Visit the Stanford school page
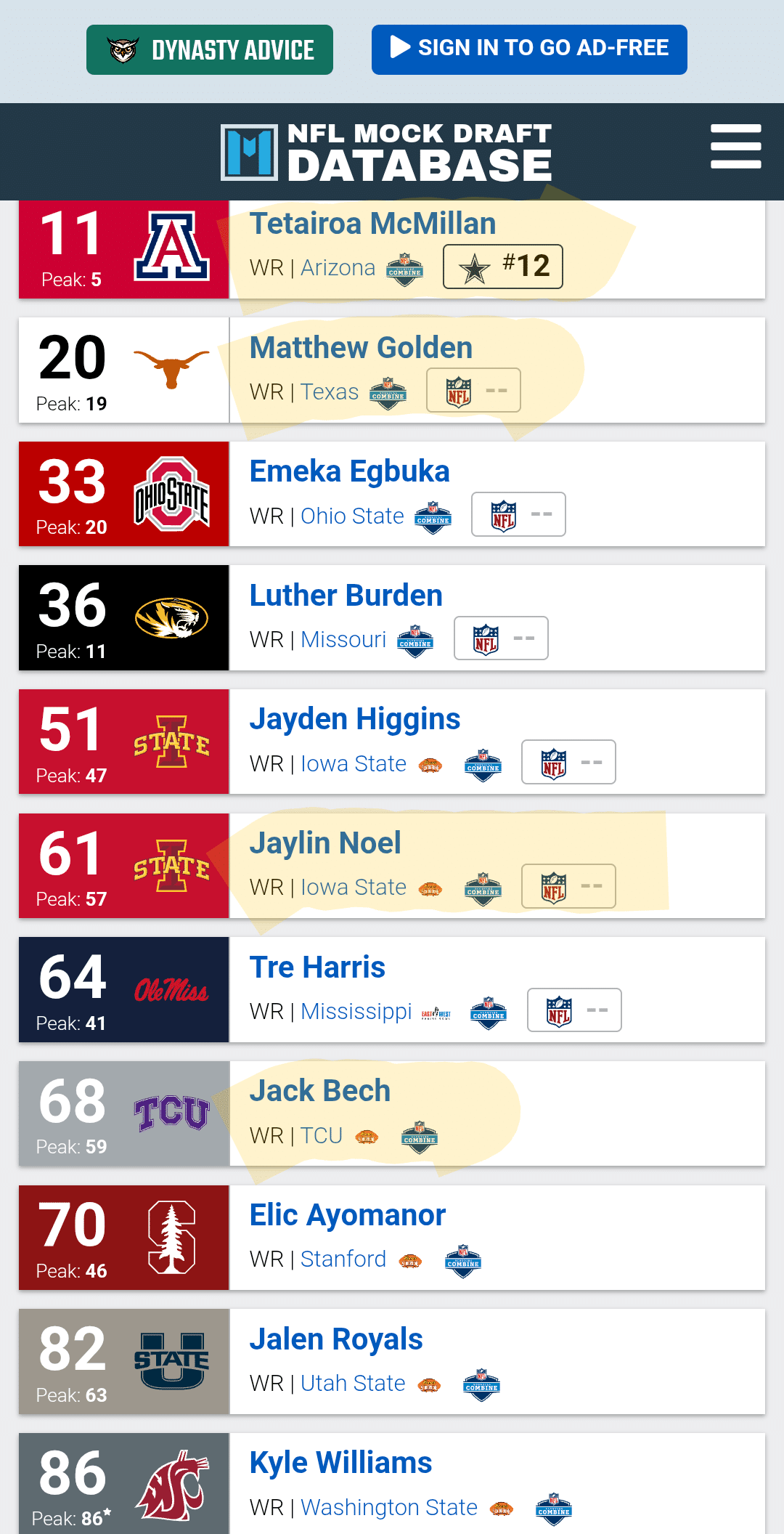Image resolution: width=784 pixels, height=1534 pixels. point(343,1259)
